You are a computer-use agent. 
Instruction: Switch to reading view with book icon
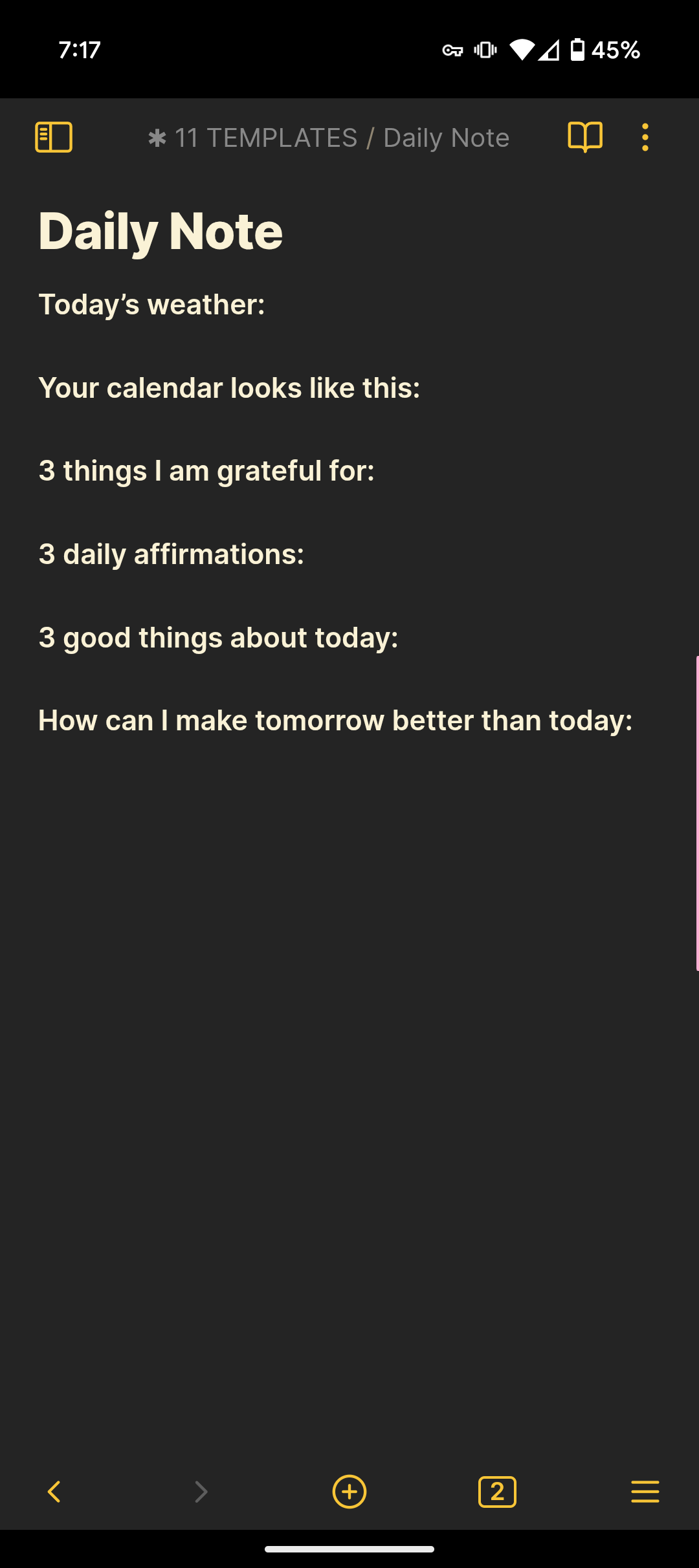585,137
